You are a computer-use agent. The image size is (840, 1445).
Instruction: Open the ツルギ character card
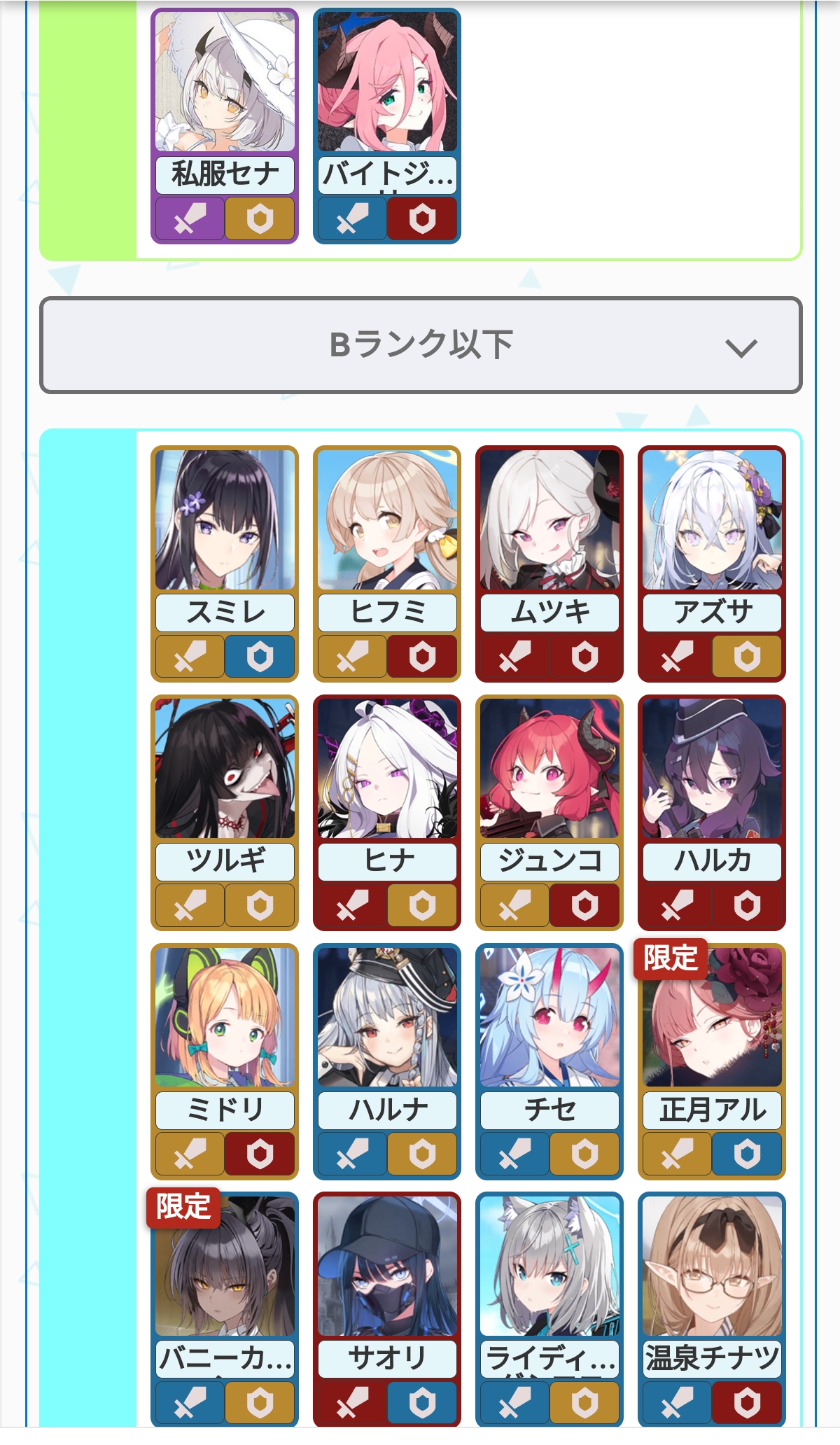tap(225, 788)
